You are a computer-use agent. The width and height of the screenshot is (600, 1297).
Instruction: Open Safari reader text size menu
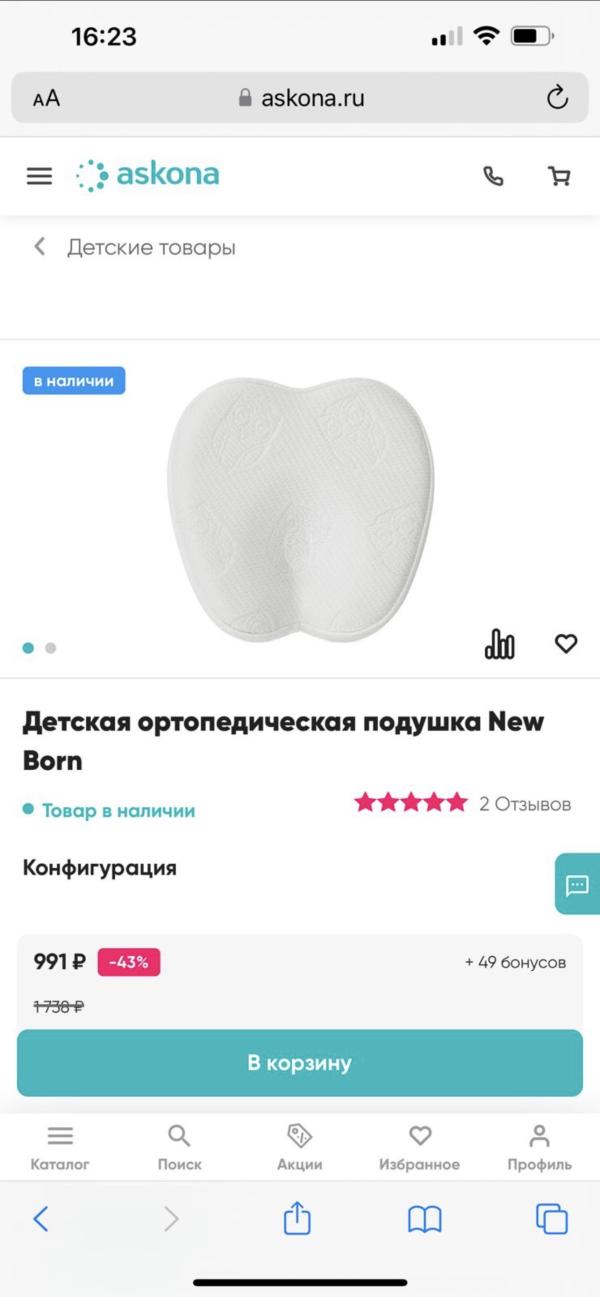click(x=46, y=98)
